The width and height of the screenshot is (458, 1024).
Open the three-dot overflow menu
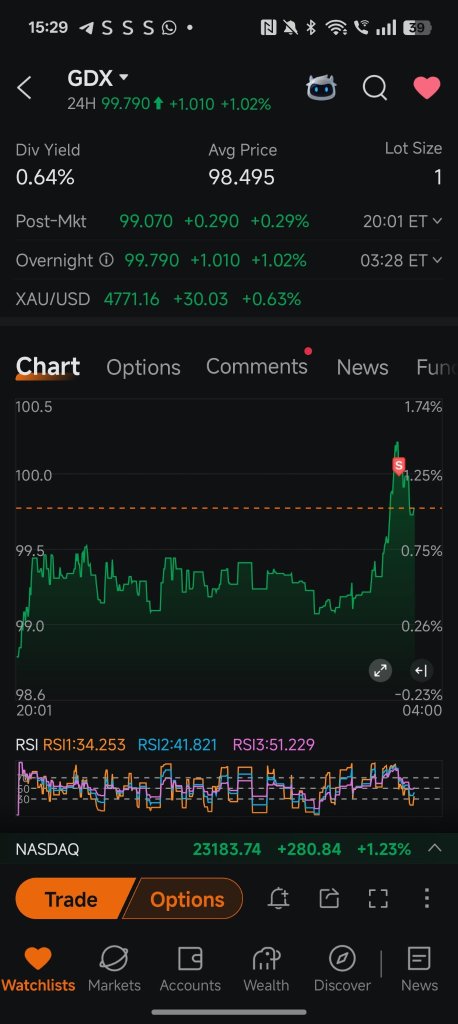pos(427,899)
